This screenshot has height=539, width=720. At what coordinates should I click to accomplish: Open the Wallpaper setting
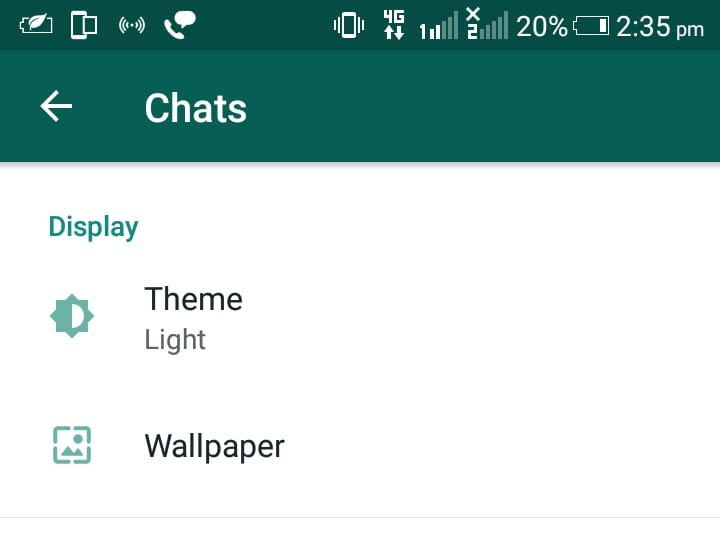coord(214,445)
